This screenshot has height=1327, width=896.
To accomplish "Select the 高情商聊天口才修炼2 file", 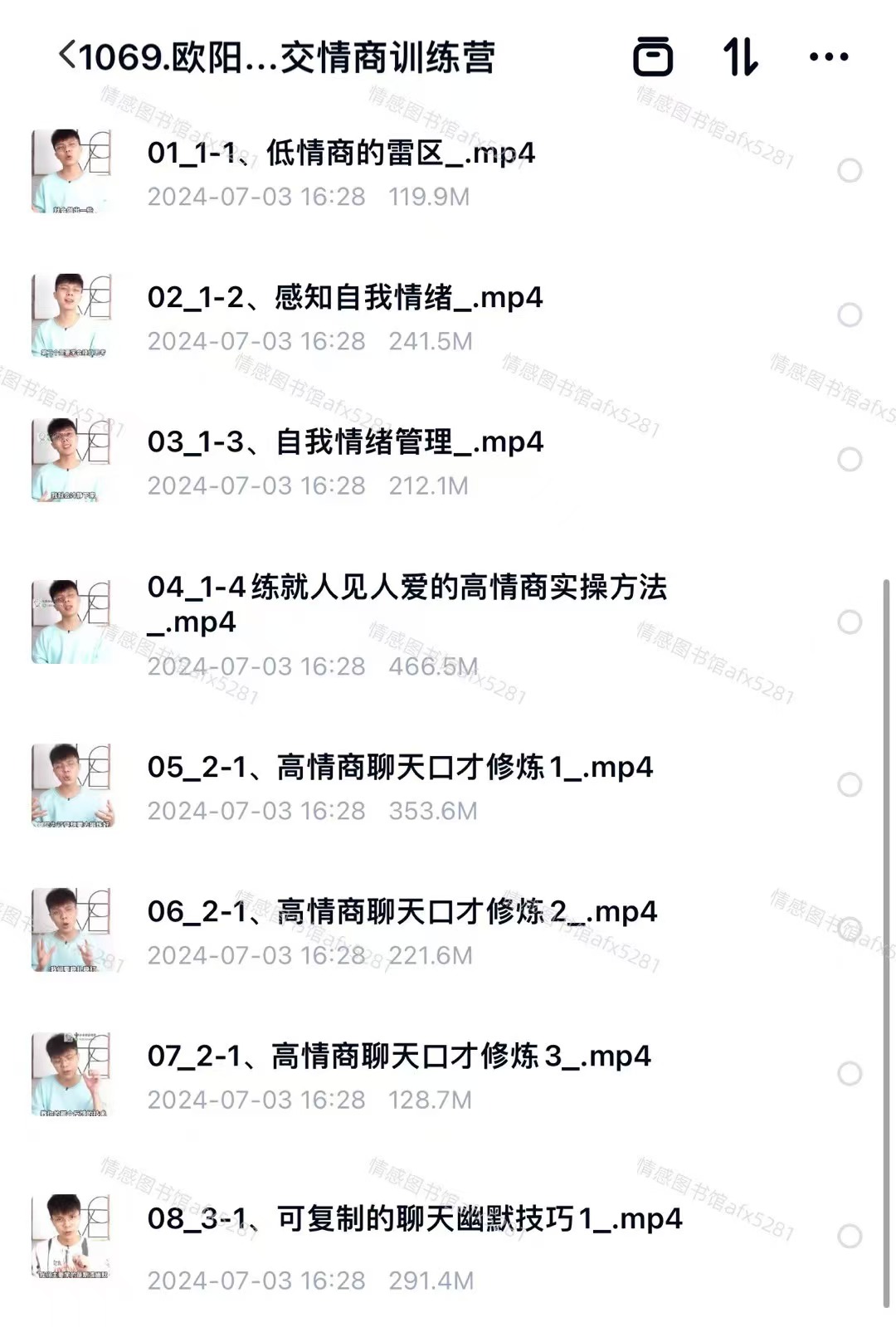I will pyautogui.click(x=850, y=929).
